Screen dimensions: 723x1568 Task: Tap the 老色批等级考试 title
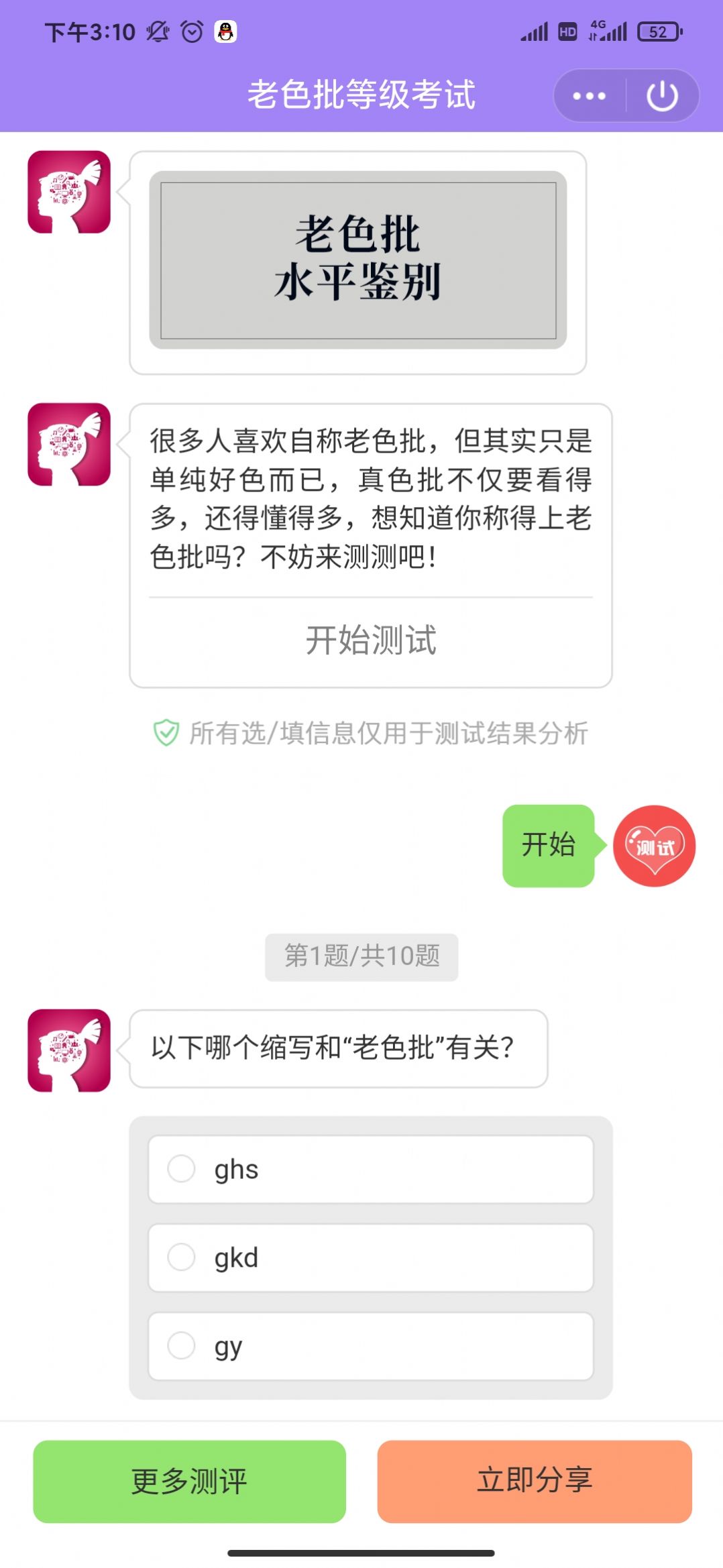[x=361, y=96]
